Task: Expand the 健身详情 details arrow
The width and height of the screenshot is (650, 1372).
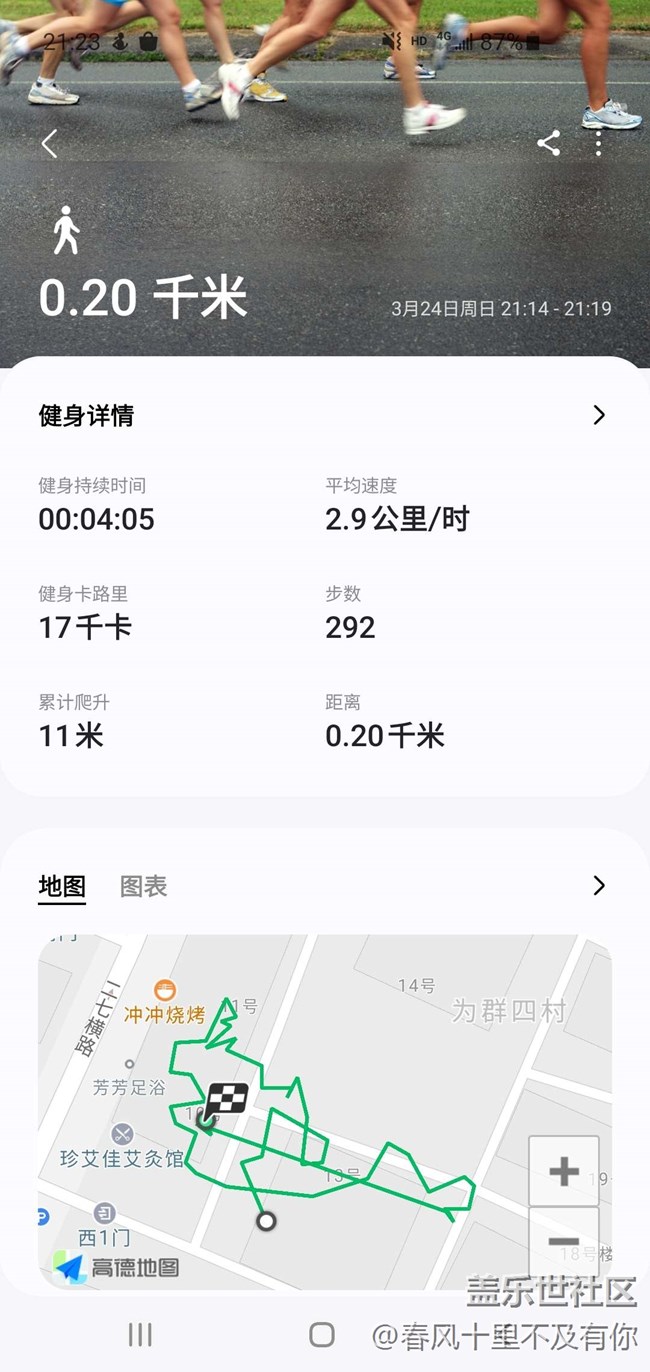Action: click(x=599, y=415)
